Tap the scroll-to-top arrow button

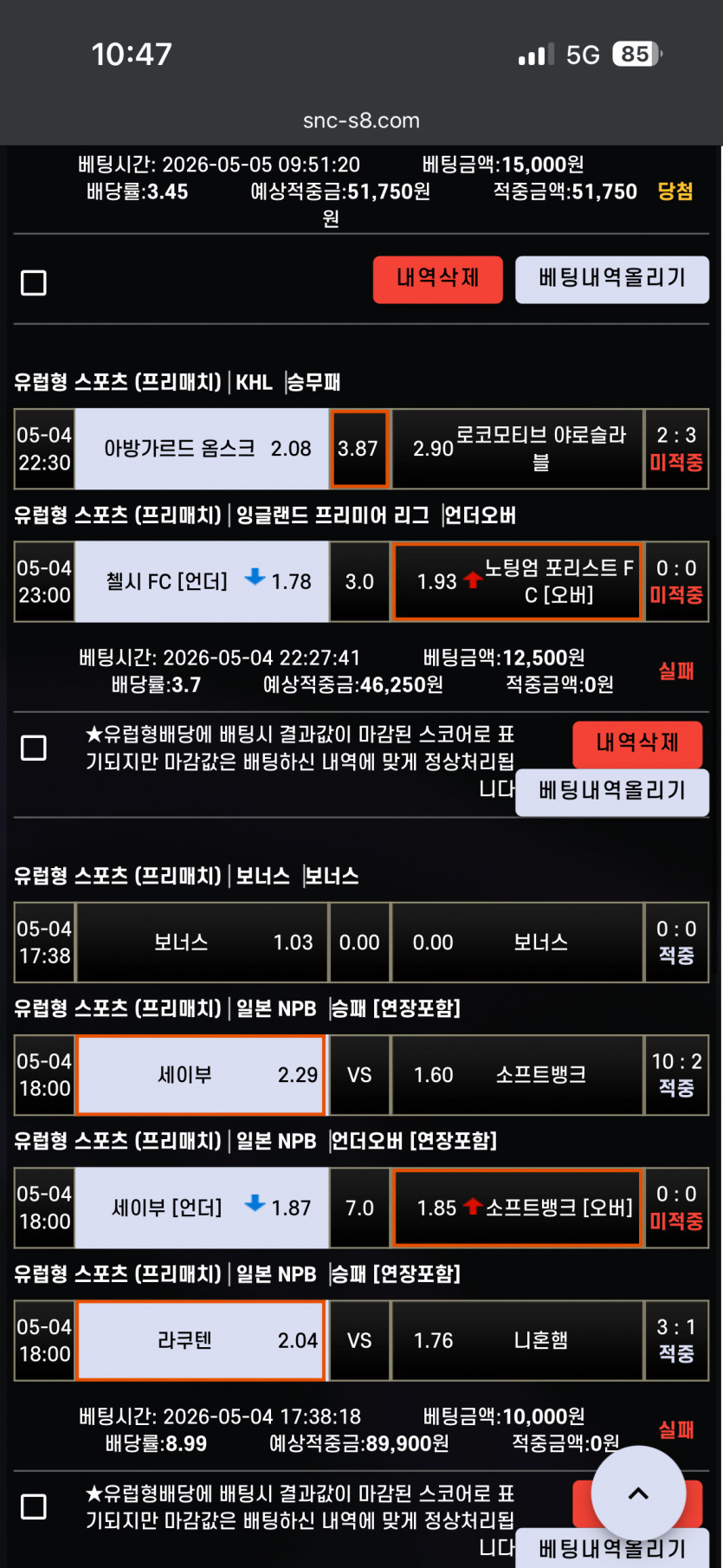638,1493
